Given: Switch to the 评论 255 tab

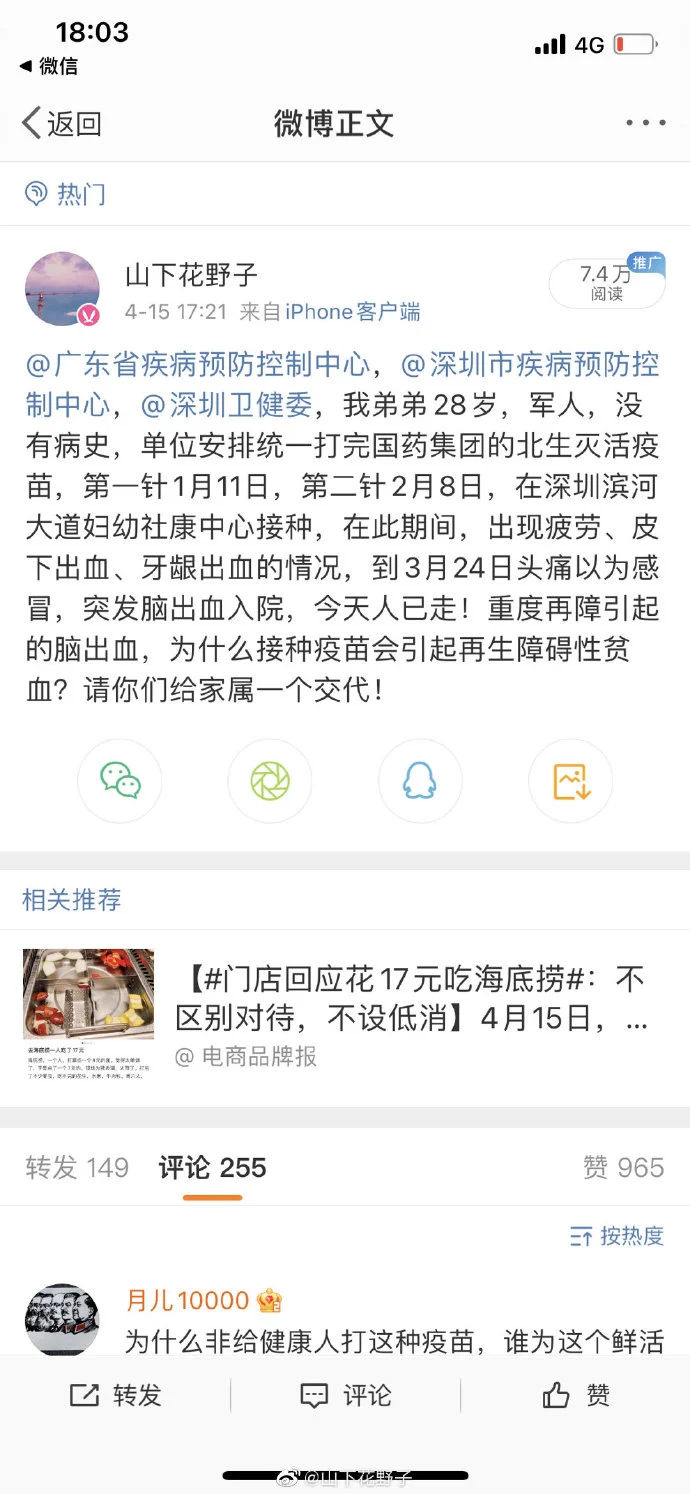Looking at the screenshot, I should 212,1167.
